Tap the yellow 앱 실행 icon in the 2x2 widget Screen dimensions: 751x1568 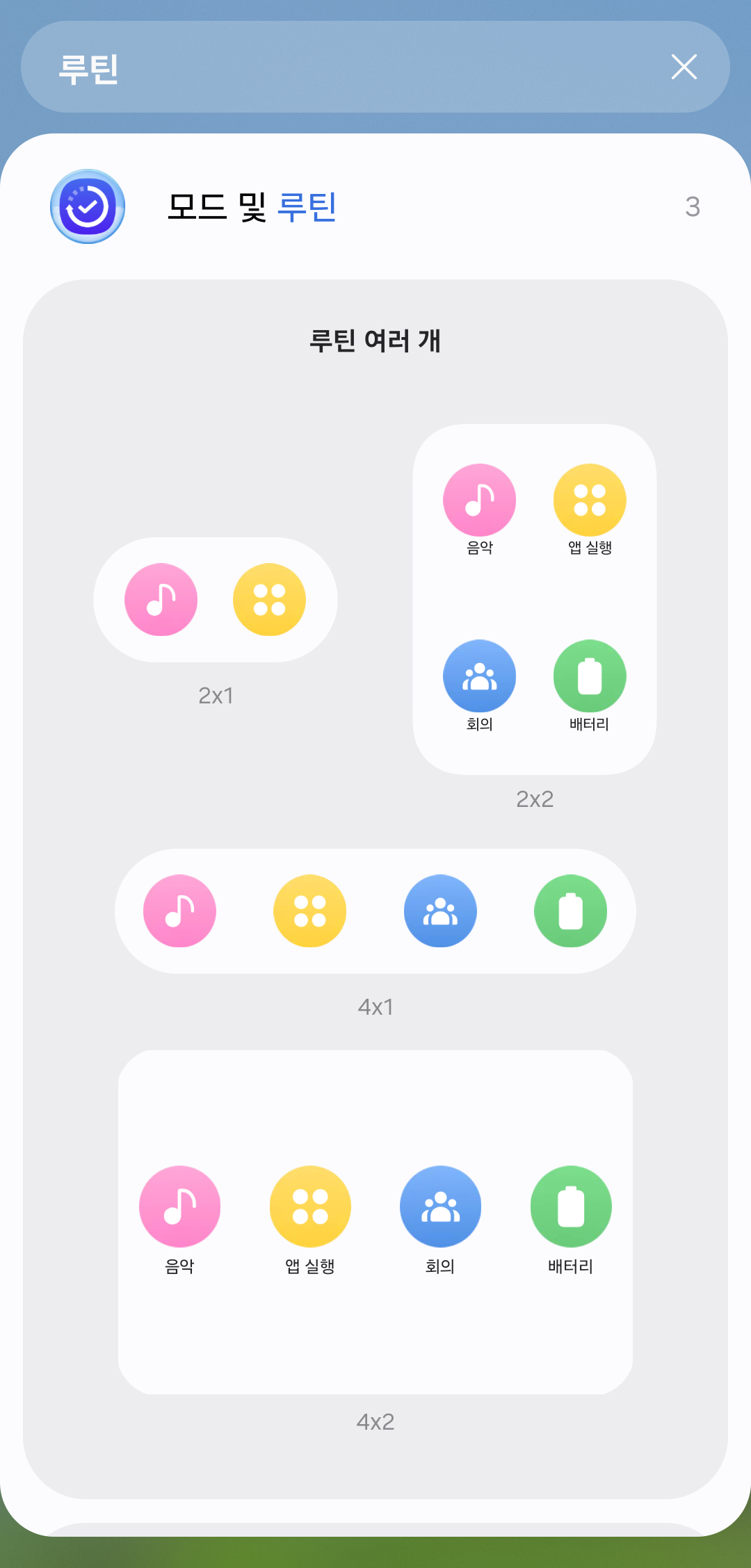click(588, 499)
